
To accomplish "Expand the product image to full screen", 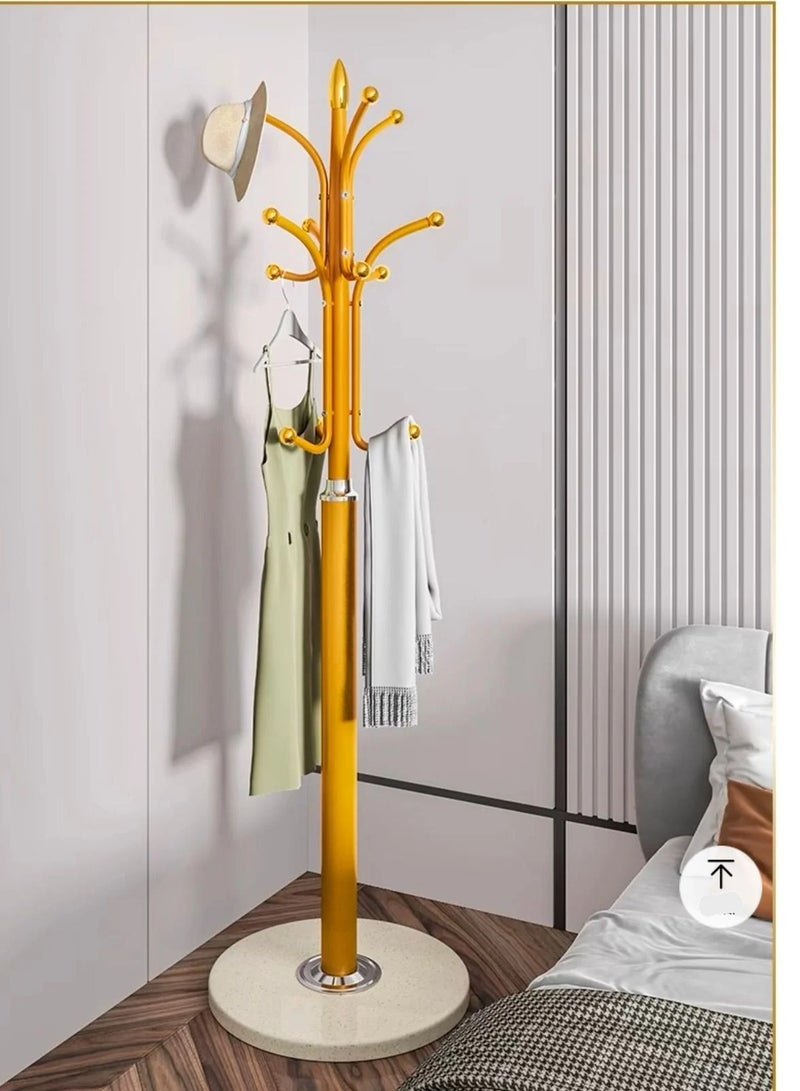I will point(400,545).
